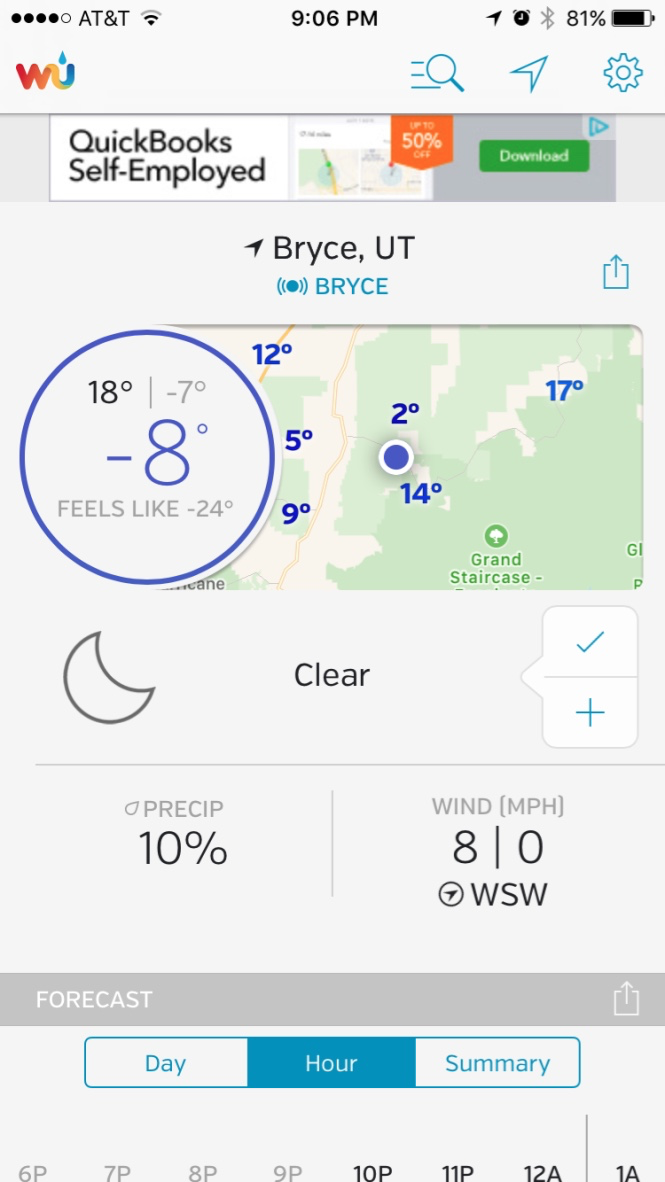The image size is (665, 1182).
Task: Switch to the Summary forecast
Action: [x=498, y=1063]
